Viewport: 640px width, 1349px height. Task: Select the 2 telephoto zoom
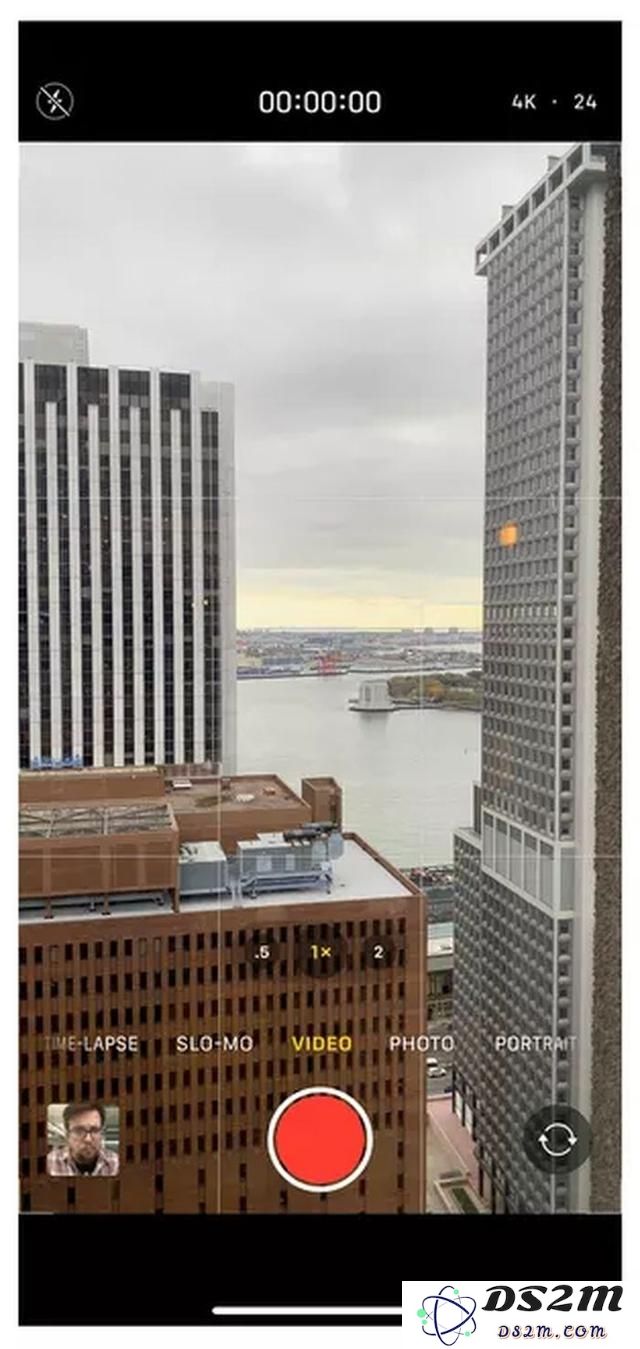click(378, 952)
